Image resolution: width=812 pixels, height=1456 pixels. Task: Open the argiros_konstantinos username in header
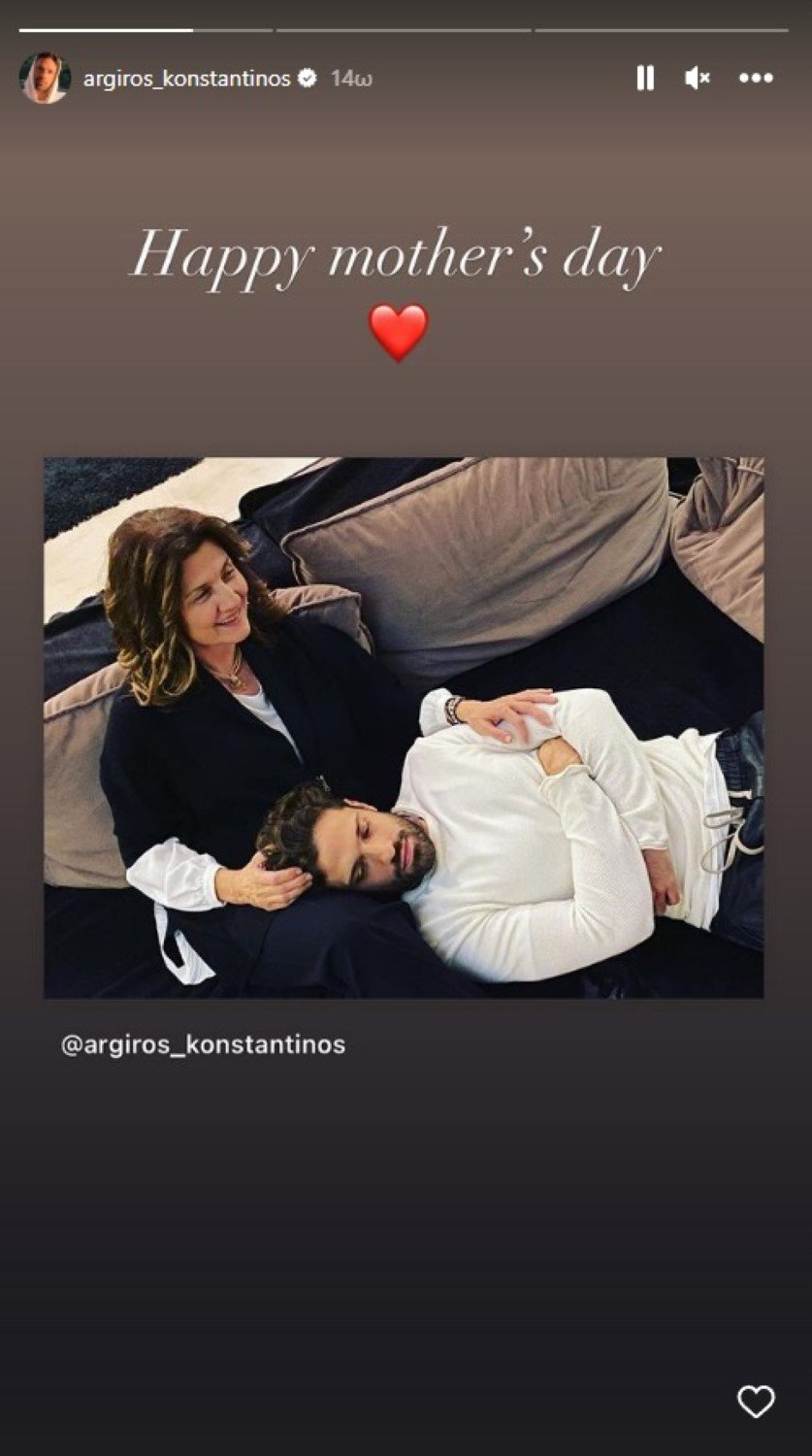click(x=186, y=79)
